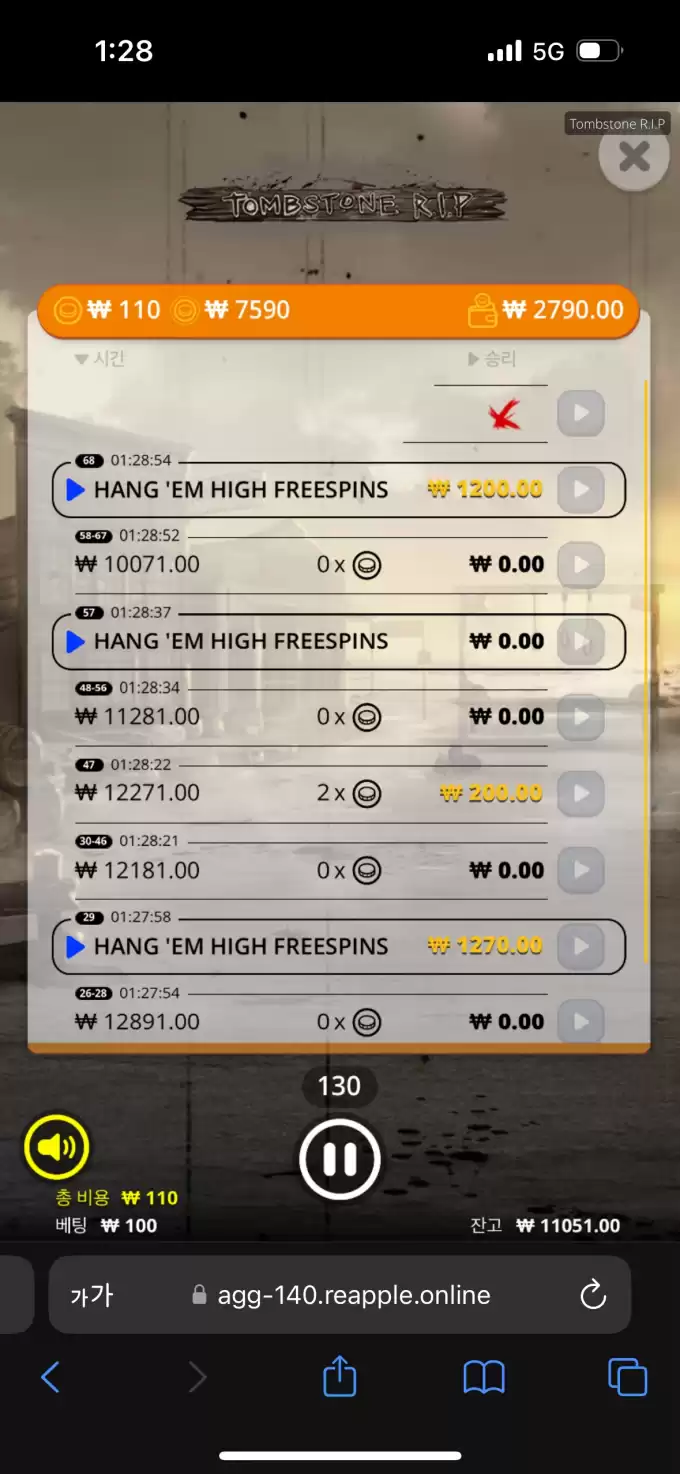Sort the history by 시간 column
This screenshot has height=1474, width=680.
100,359
